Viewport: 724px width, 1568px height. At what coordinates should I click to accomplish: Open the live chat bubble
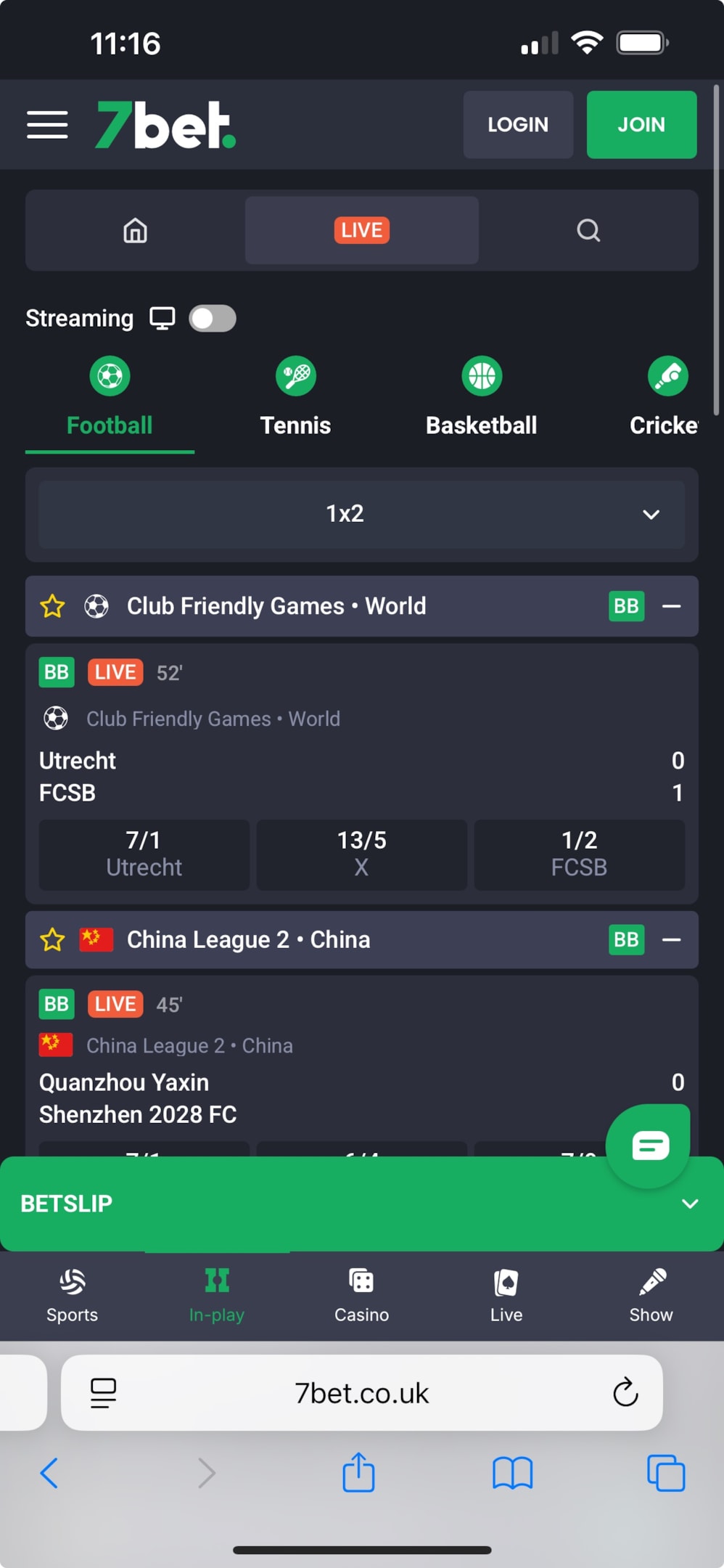648,1146
